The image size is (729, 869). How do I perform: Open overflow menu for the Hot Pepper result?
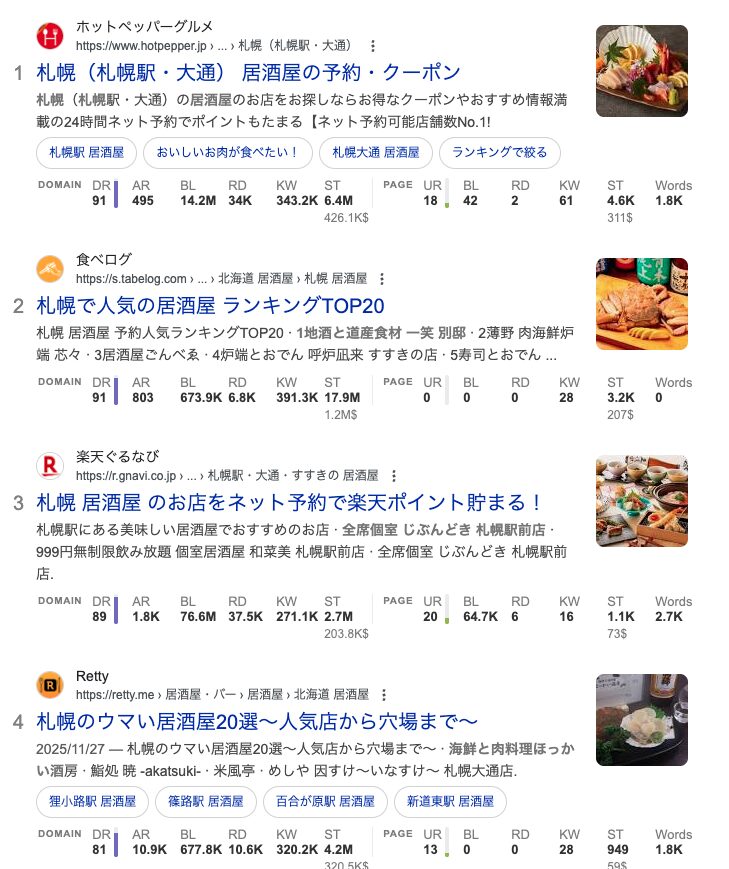tap(373, 46)
